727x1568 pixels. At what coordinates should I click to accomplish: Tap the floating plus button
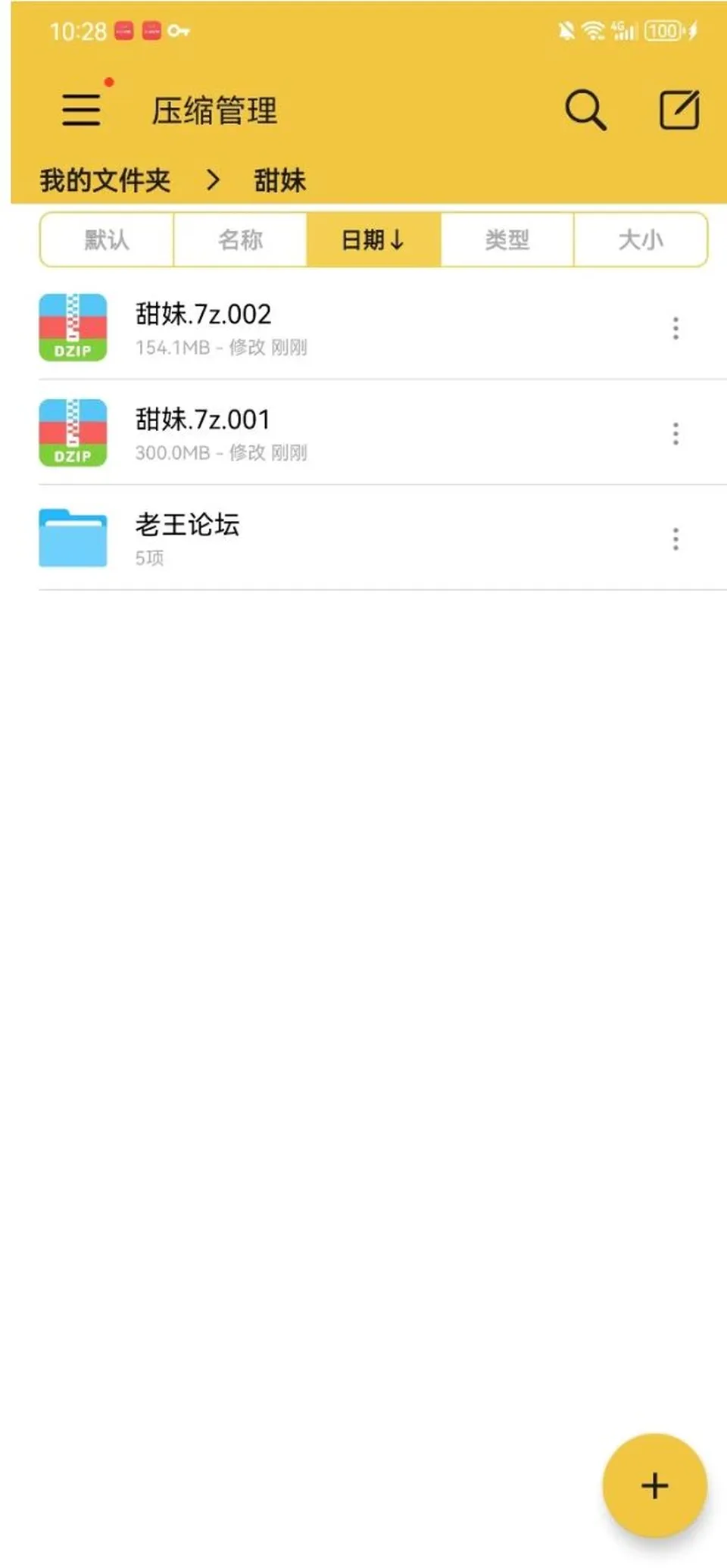[655, 1485]
